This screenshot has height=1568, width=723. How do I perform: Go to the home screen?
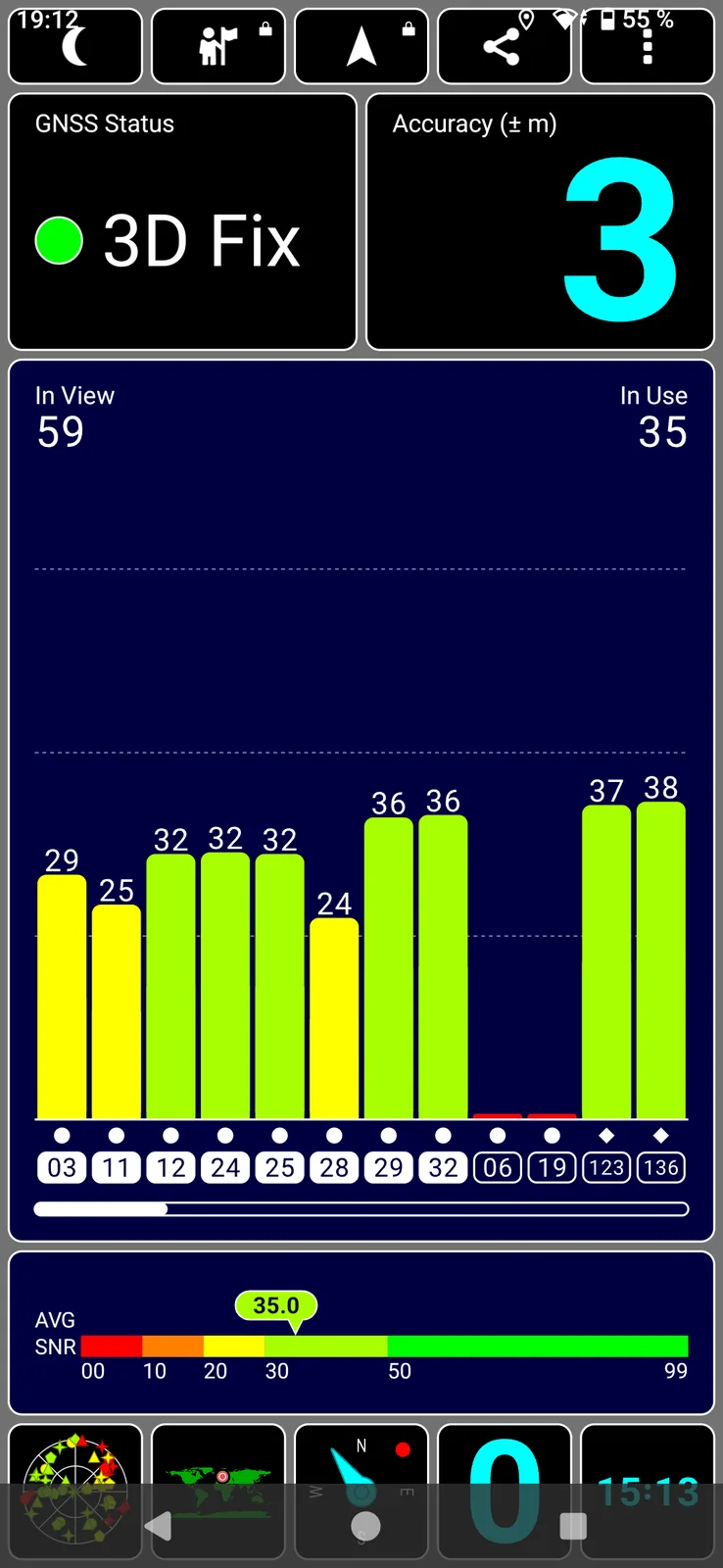365,1526
